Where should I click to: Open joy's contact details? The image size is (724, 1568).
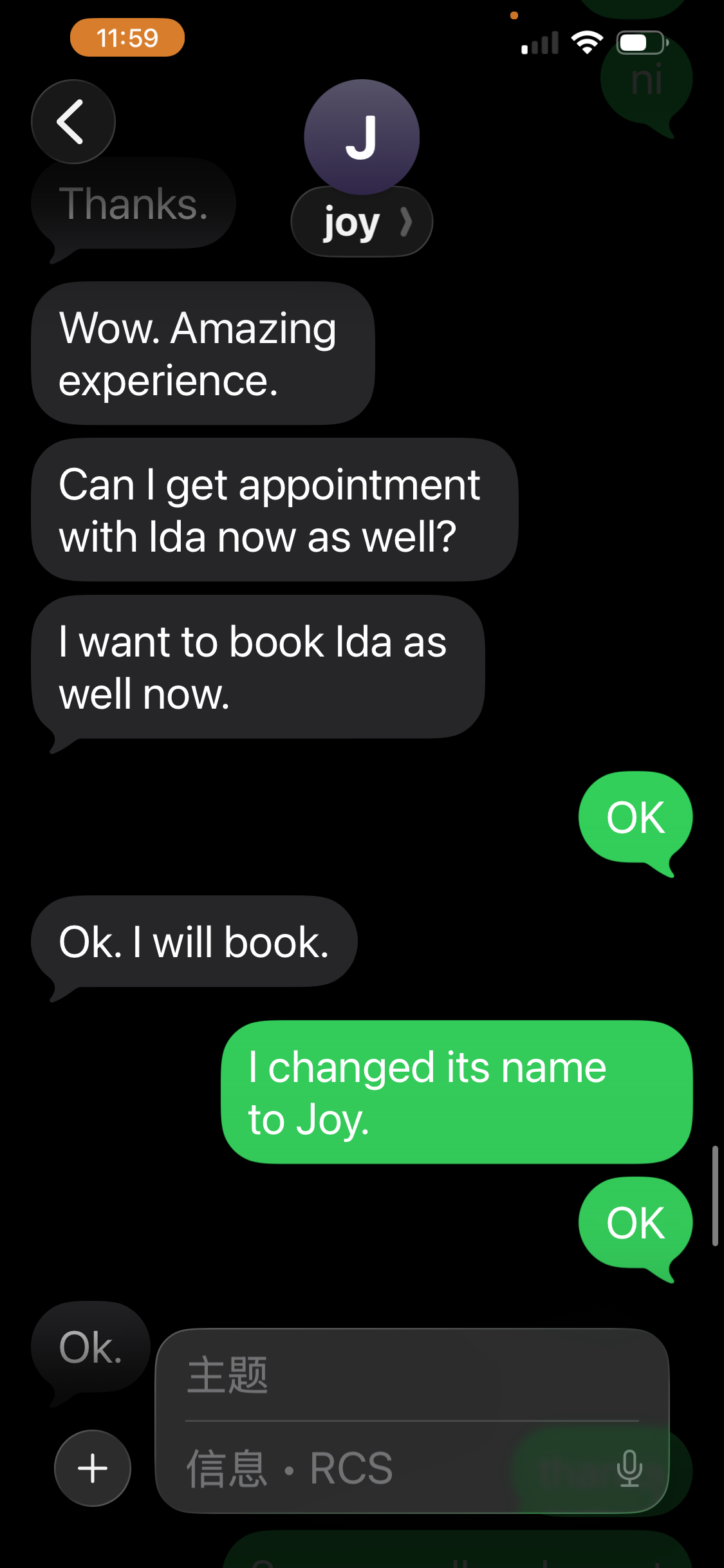coord(362,223)
